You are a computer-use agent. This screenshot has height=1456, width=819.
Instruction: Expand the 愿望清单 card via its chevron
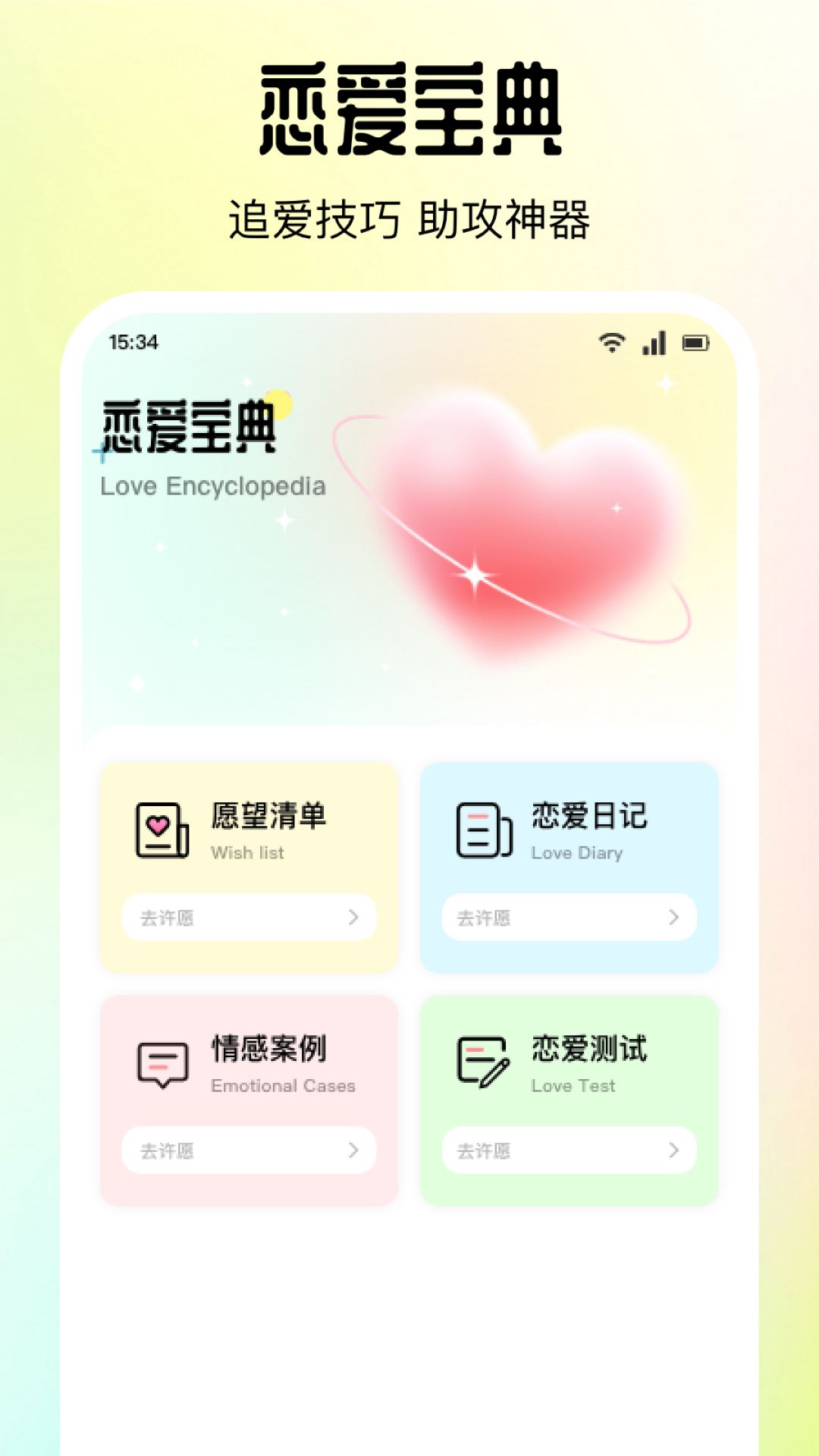pyautogui.click(x=353, y=918)
